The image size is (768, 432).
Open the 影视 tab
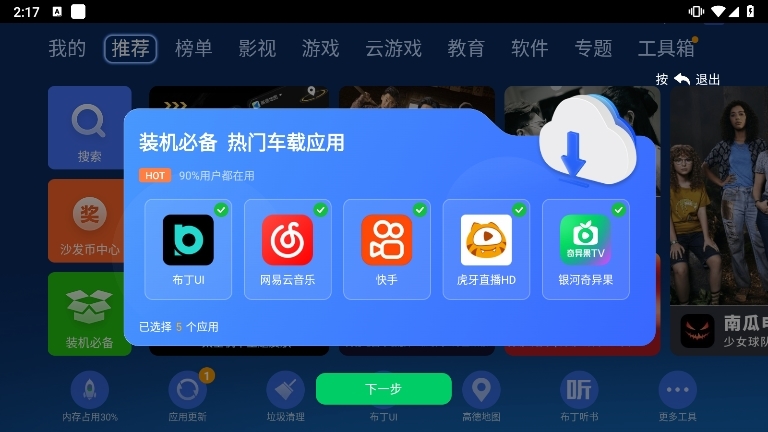[257, 48]
